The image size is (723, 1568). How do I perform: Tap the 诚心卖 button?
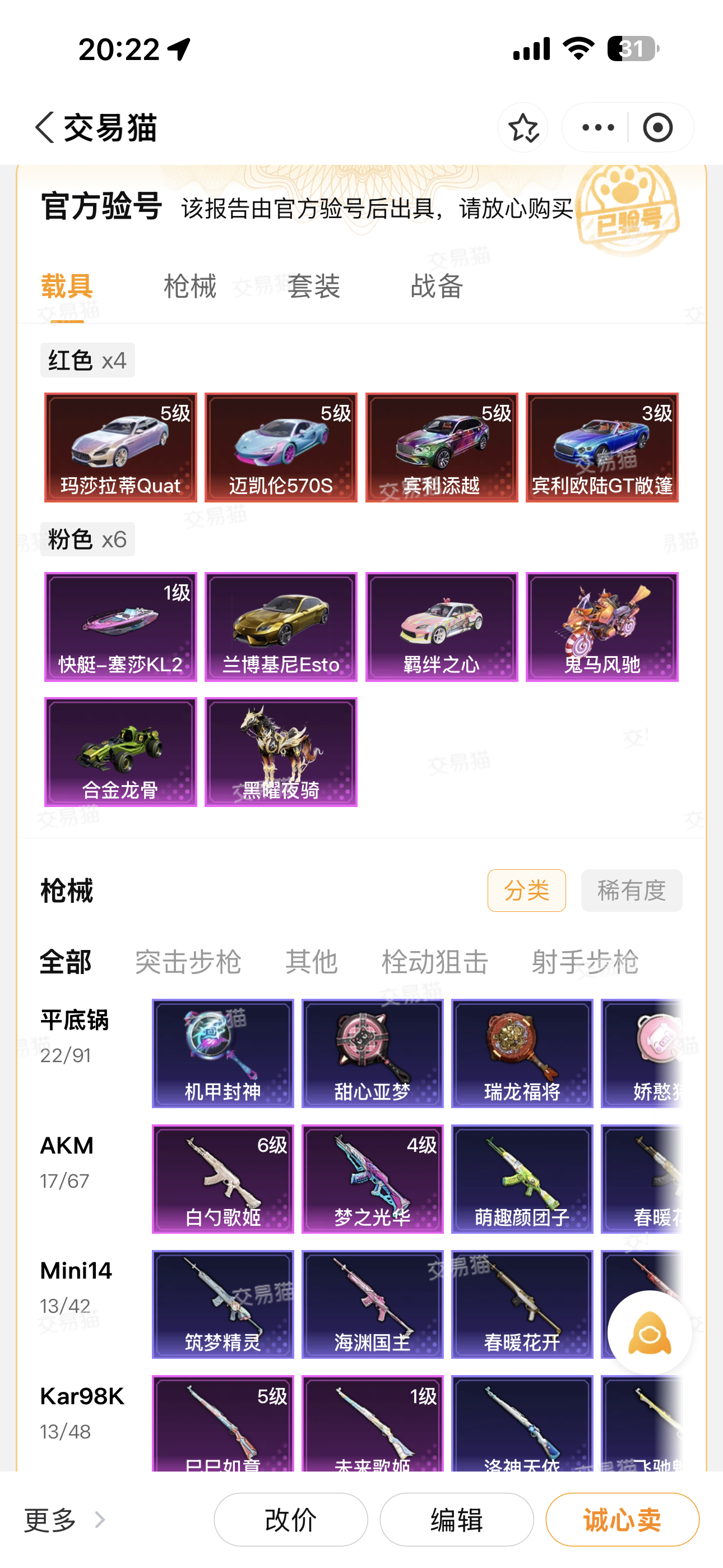tap(622, 1519)
